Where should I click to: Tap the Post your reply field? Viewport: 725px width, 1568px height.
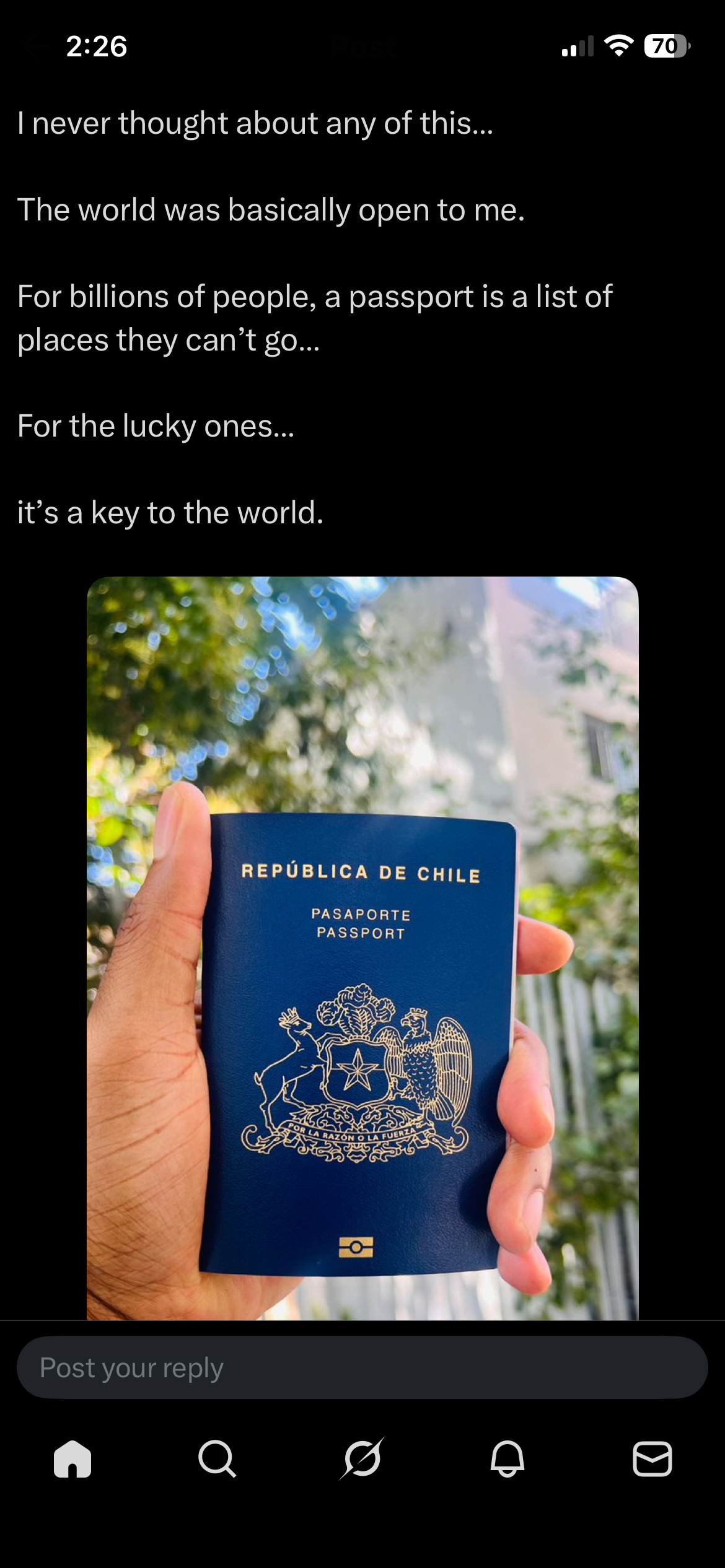click(x=362, y=1367)
